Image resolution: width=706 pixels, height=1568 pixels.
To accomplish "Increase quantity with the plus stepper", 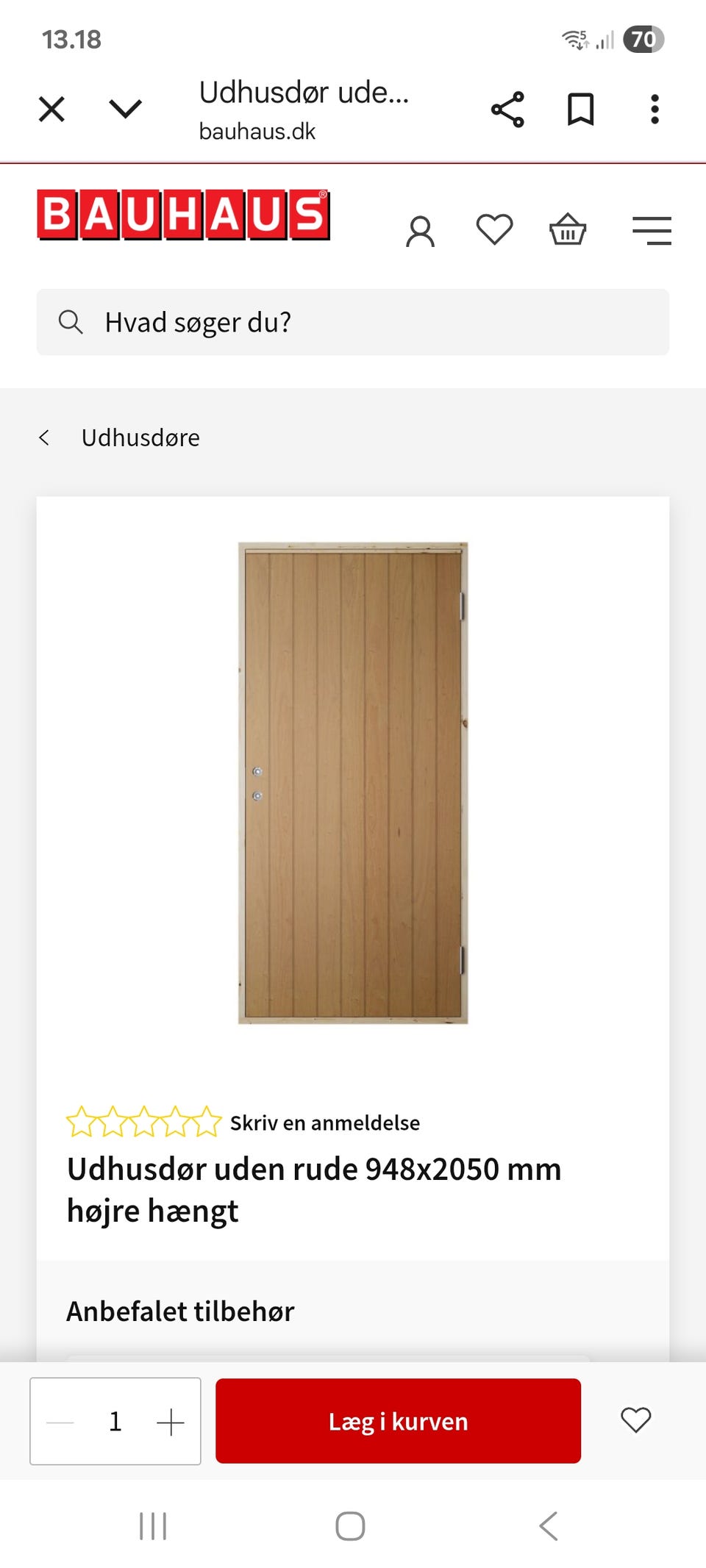I will pyautogui.click(x=172, y=1421).
